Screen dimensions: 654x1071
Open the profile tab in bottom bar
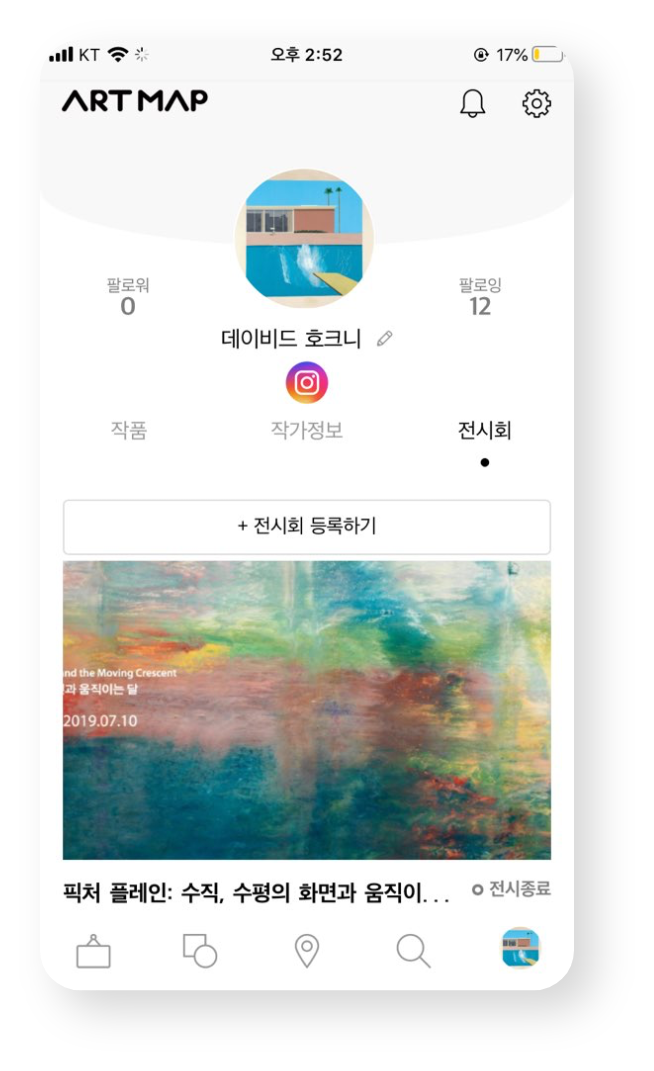(x=520, y=948)
